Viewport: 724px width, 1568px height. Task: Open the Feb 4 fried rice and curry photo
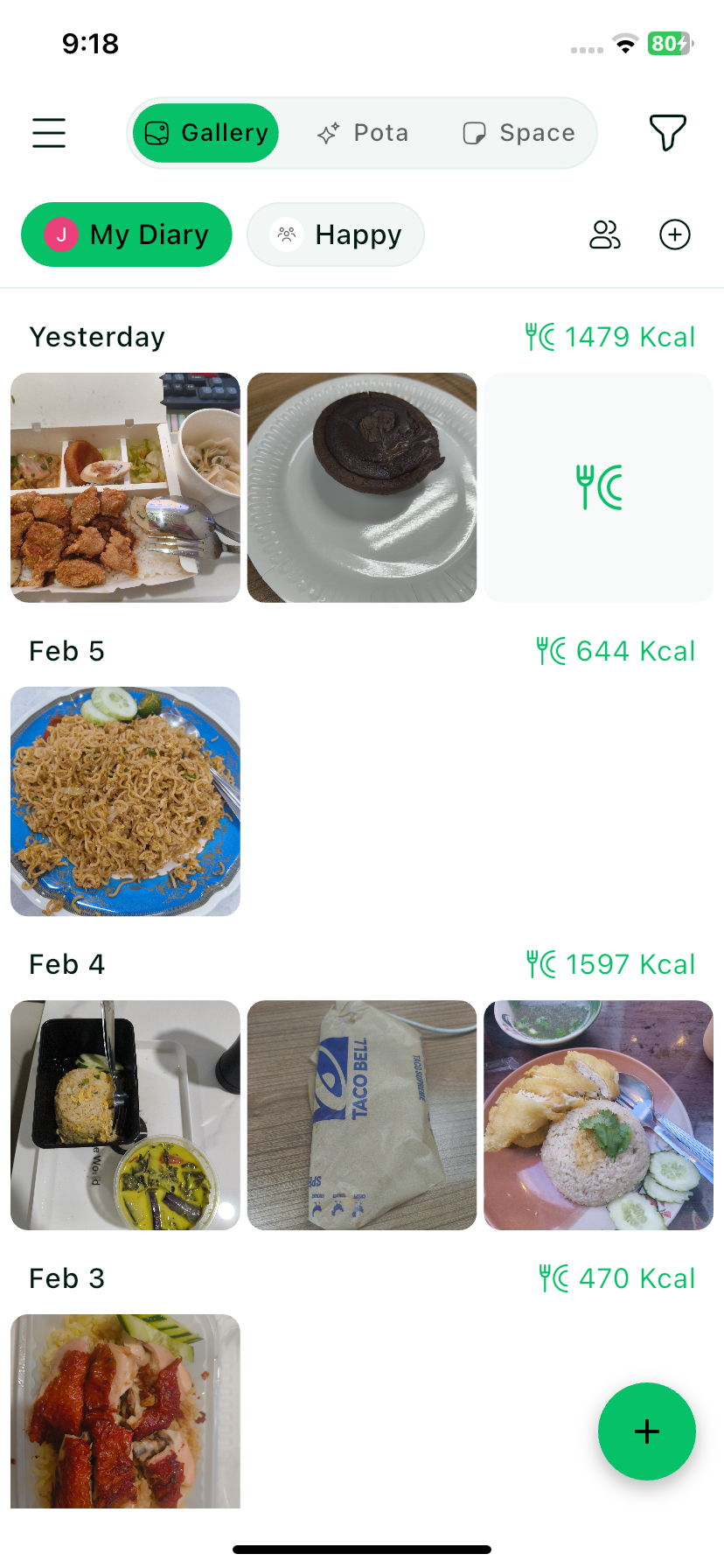(x=125, y=1115)
